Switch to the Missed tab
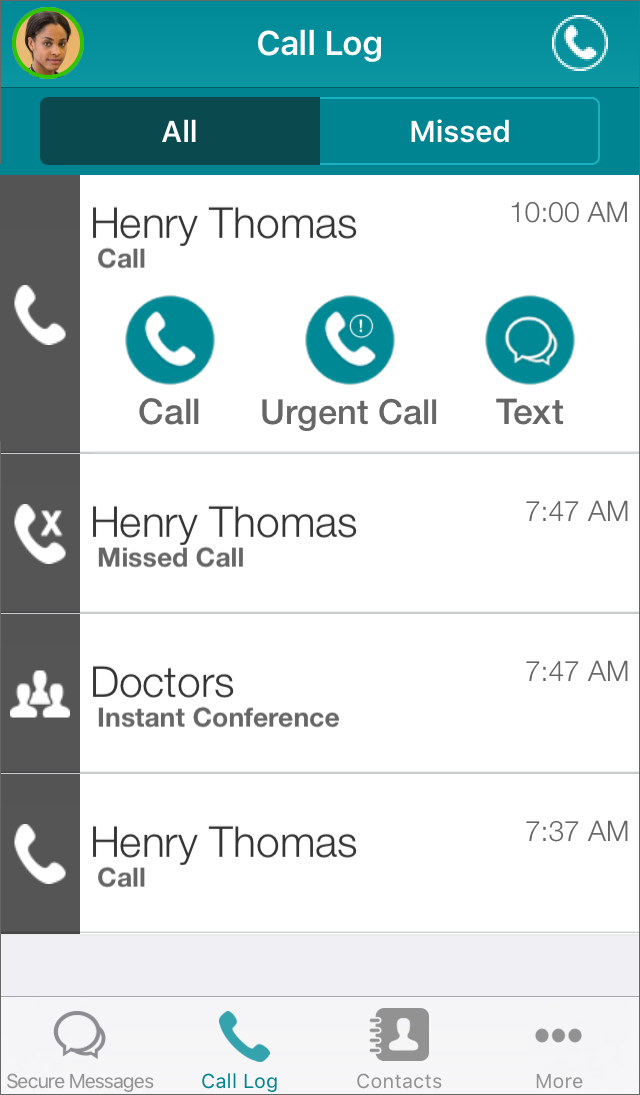Image resolution: width=640 pixels, height=1095 pixels. pyautogui.click(x=459, y=131)
